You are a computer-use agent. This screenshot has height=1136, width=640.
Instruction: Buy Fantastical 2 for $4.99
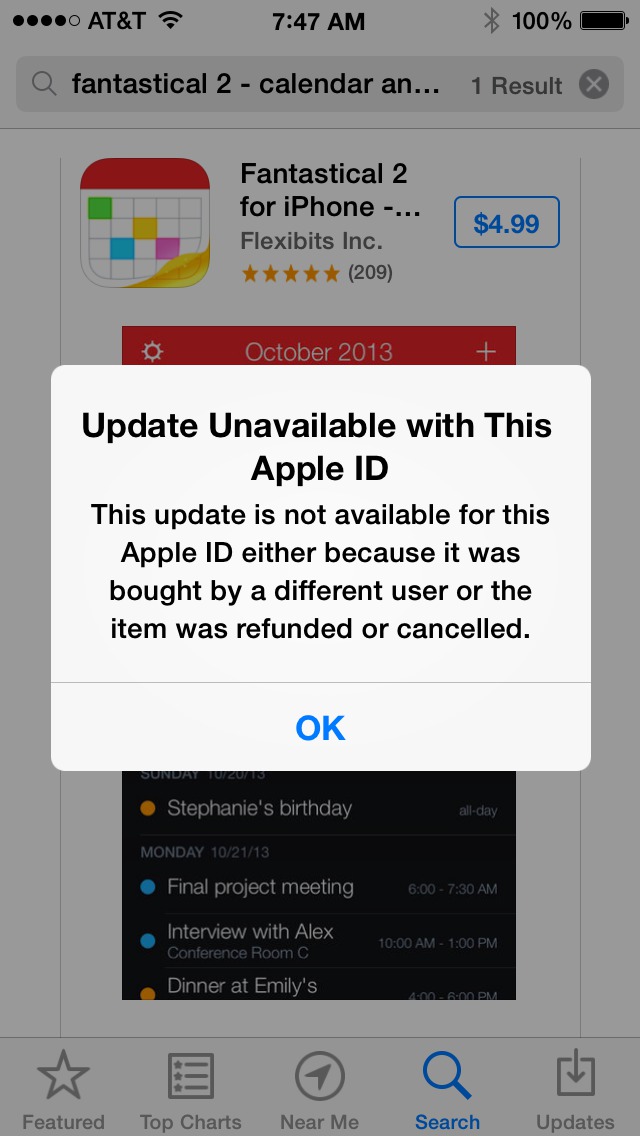506,222
